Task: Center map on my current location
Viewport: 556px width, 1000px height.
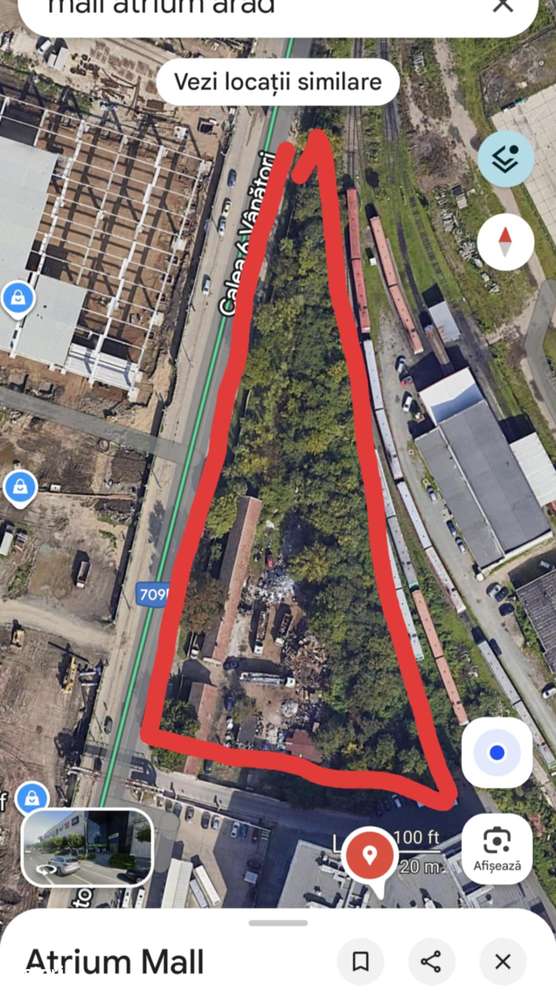Action: [x=497, y=753]
